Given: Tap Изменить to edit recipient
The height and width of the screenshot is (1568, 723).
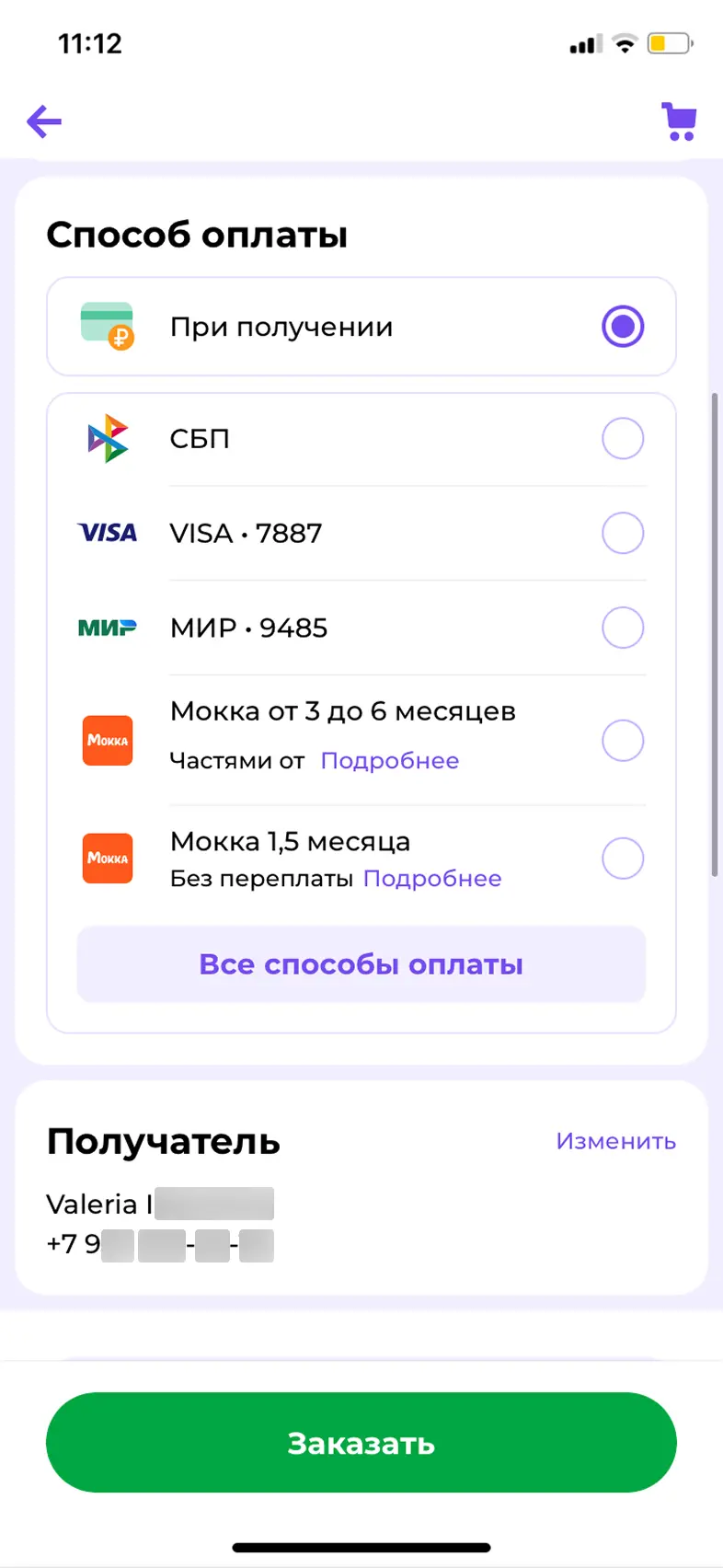Looking at the screenshot, I should 615,1141.
